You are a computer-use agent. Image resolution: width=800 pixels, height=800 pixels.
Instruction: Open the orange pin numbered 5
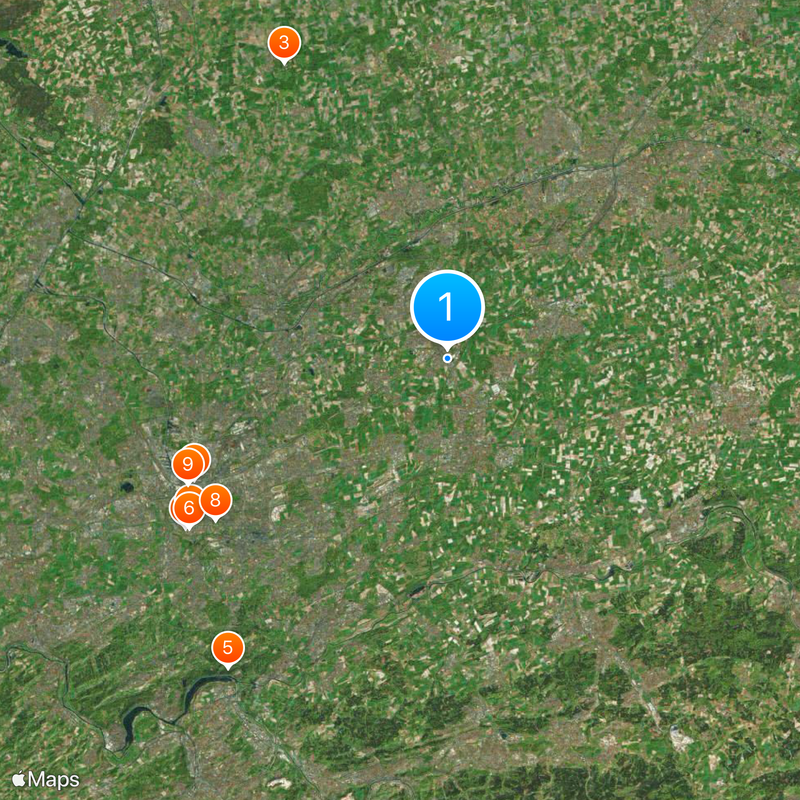coord(228,648)
